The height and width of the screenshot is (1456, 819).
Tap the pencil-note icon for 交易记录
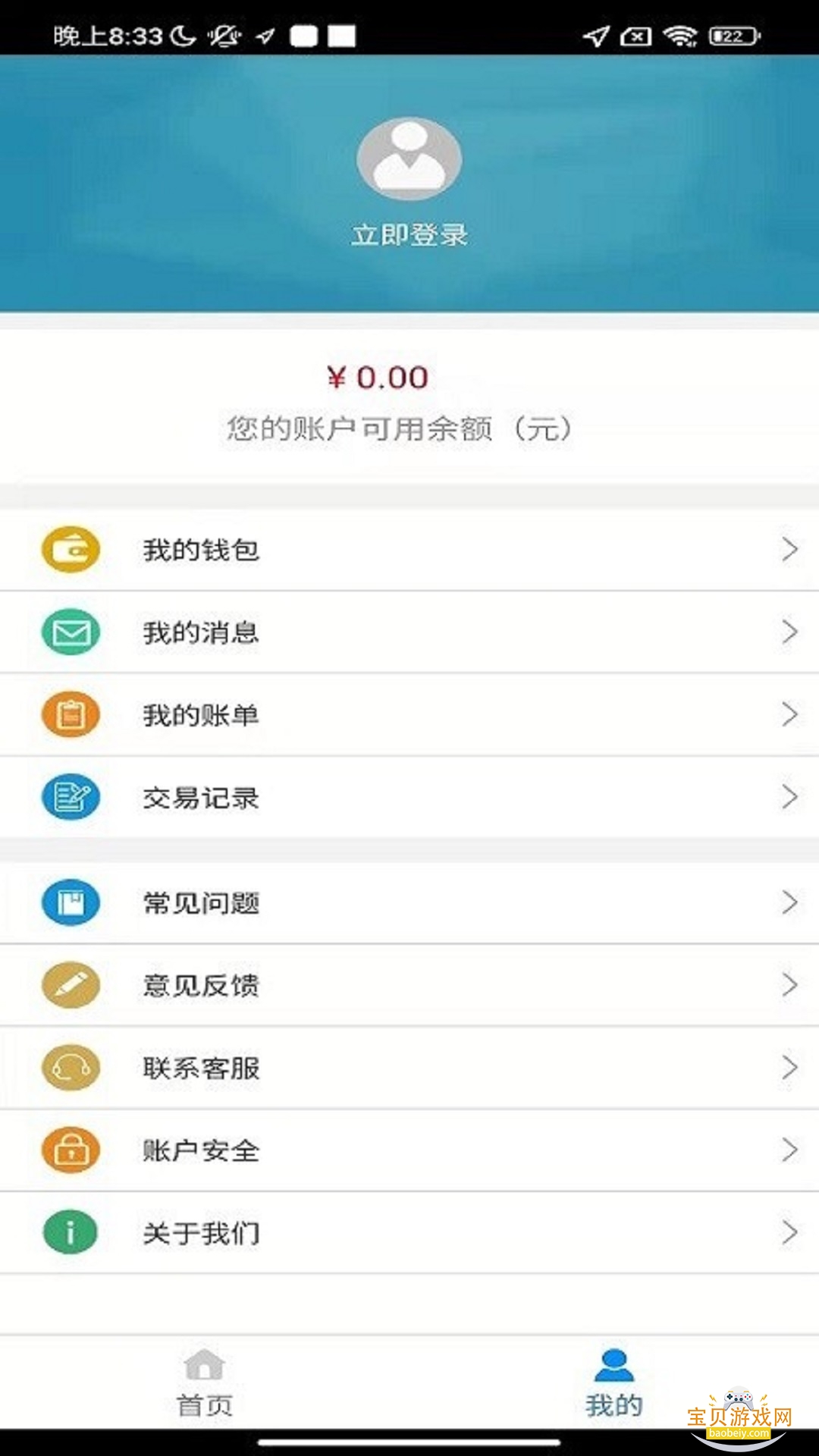70,797
